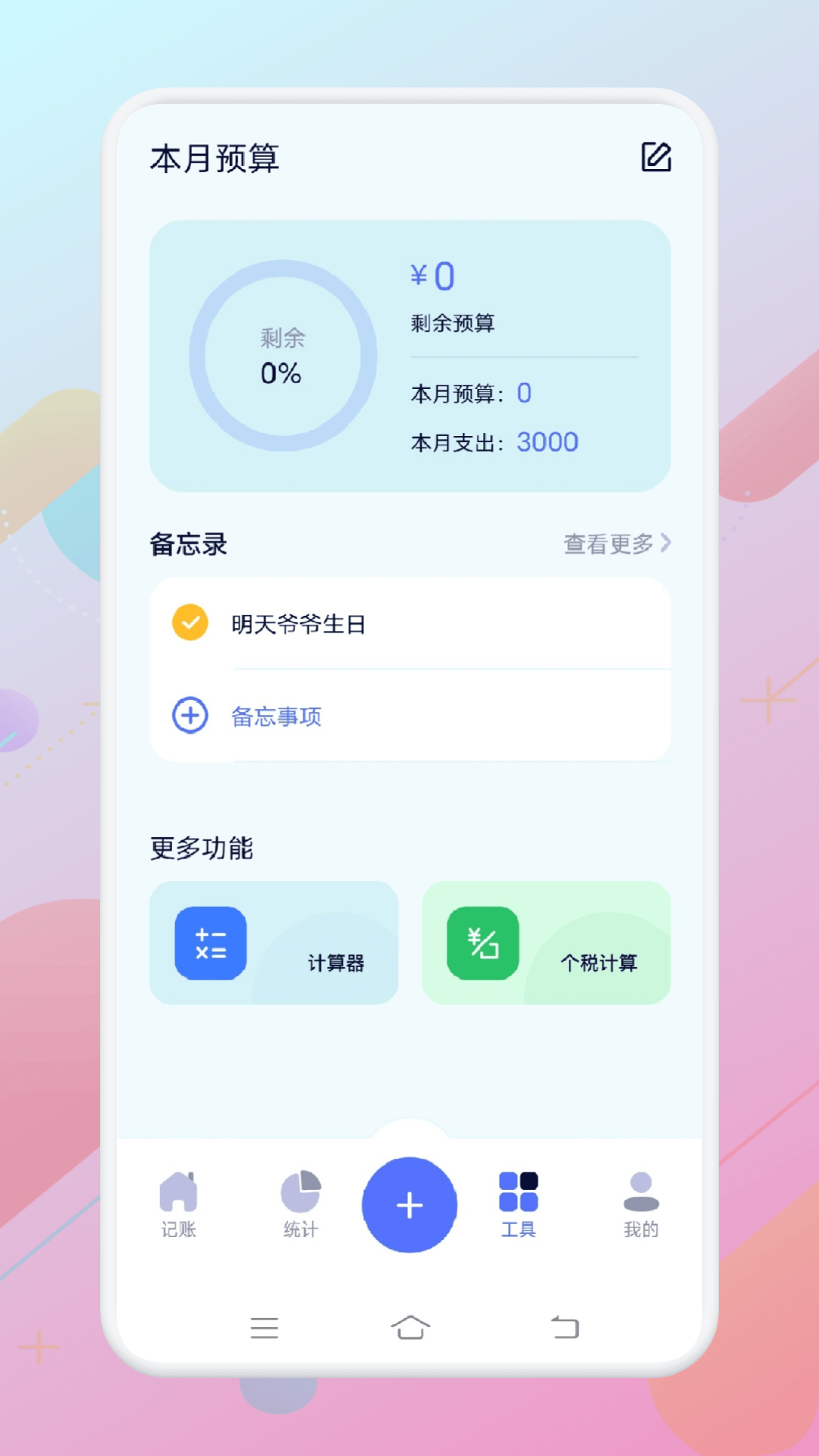The height and width of the screenshot is (1456, 819).
Task: Open the personal tax calculator icon
Action: pos(483,943)
